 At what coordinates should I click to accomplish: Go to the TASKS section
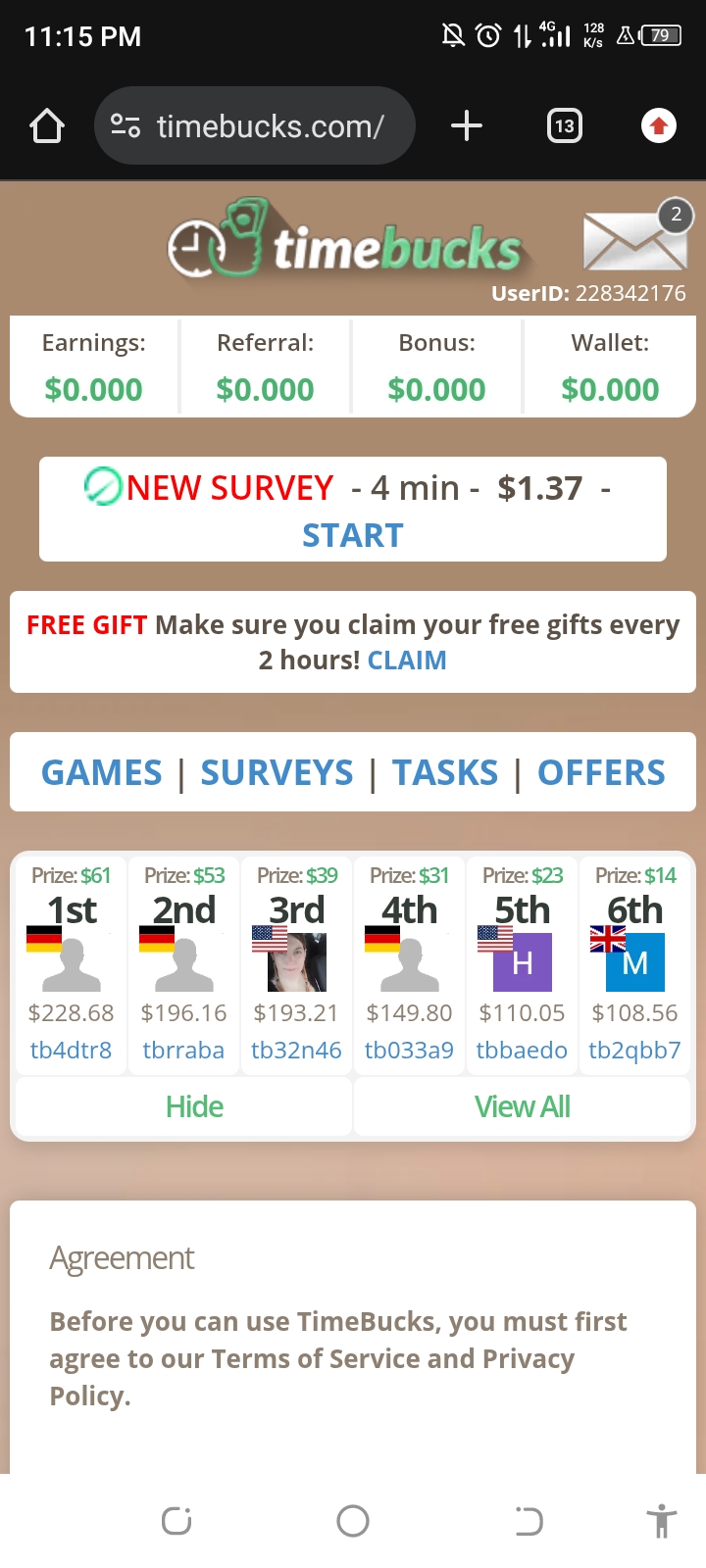tap(445, 773)
